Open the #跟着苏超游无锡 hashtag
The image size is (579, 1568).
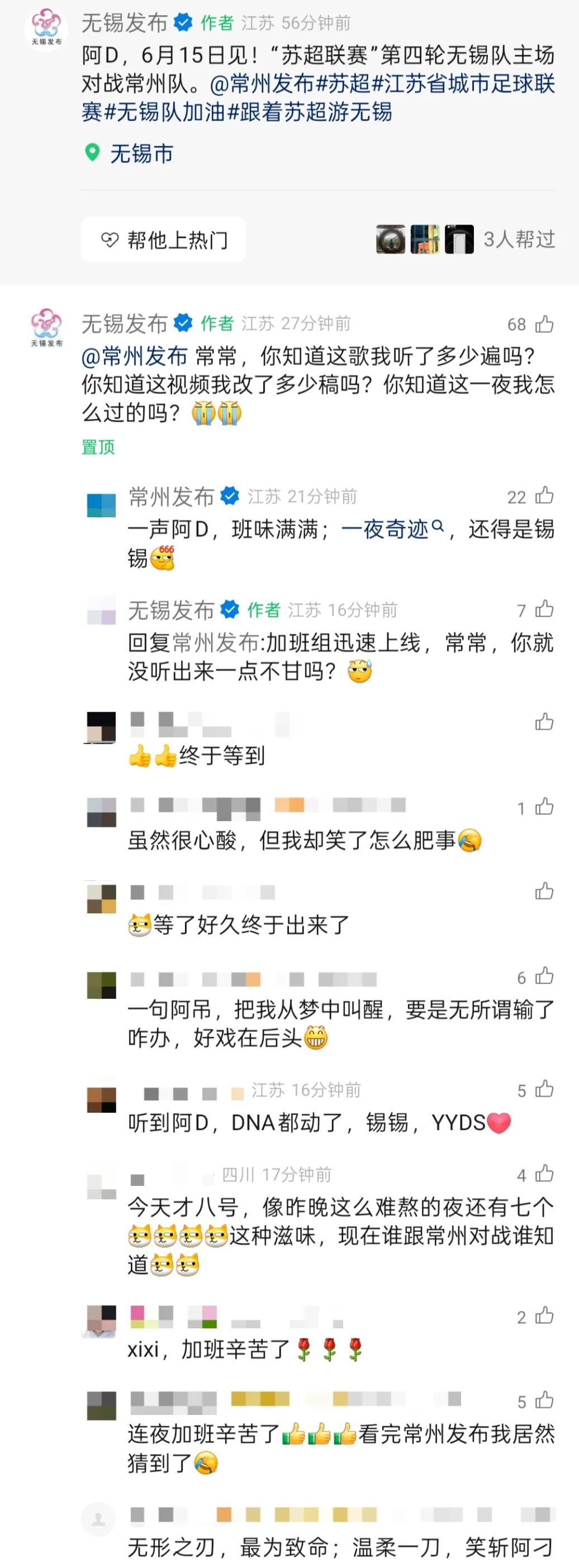(309, 112)
